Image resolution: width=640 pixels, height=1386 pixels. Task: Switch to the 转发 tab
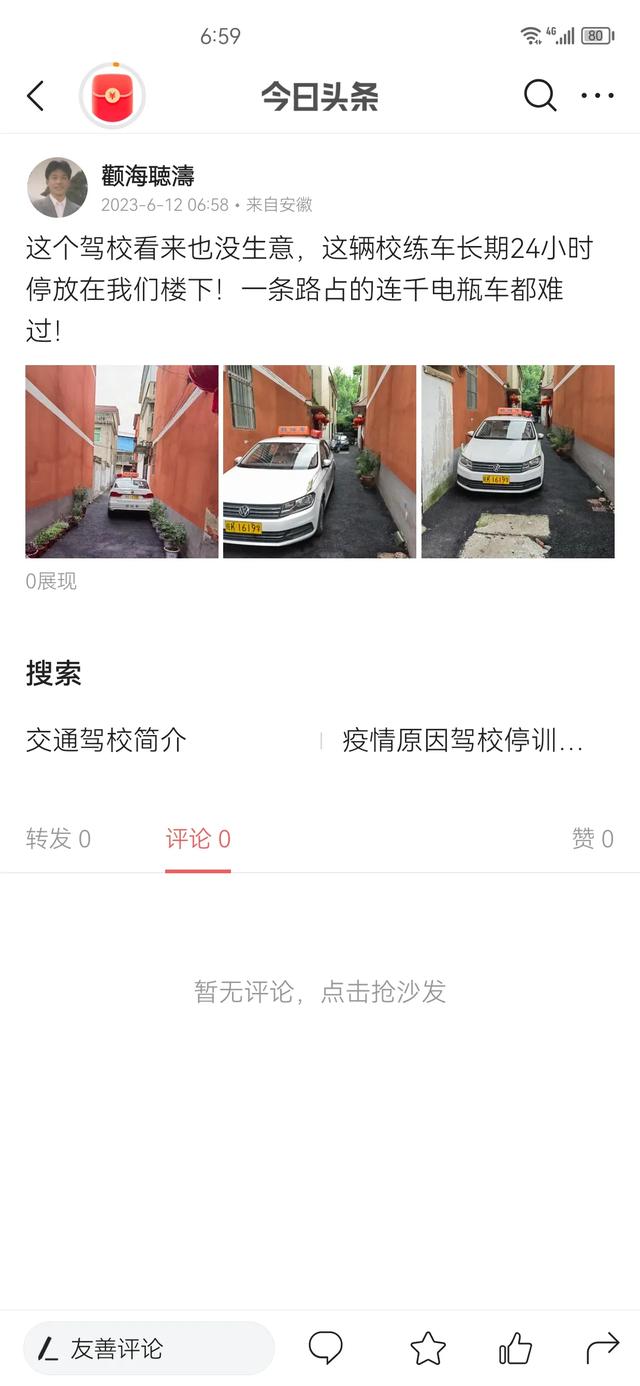coord(58,839)
